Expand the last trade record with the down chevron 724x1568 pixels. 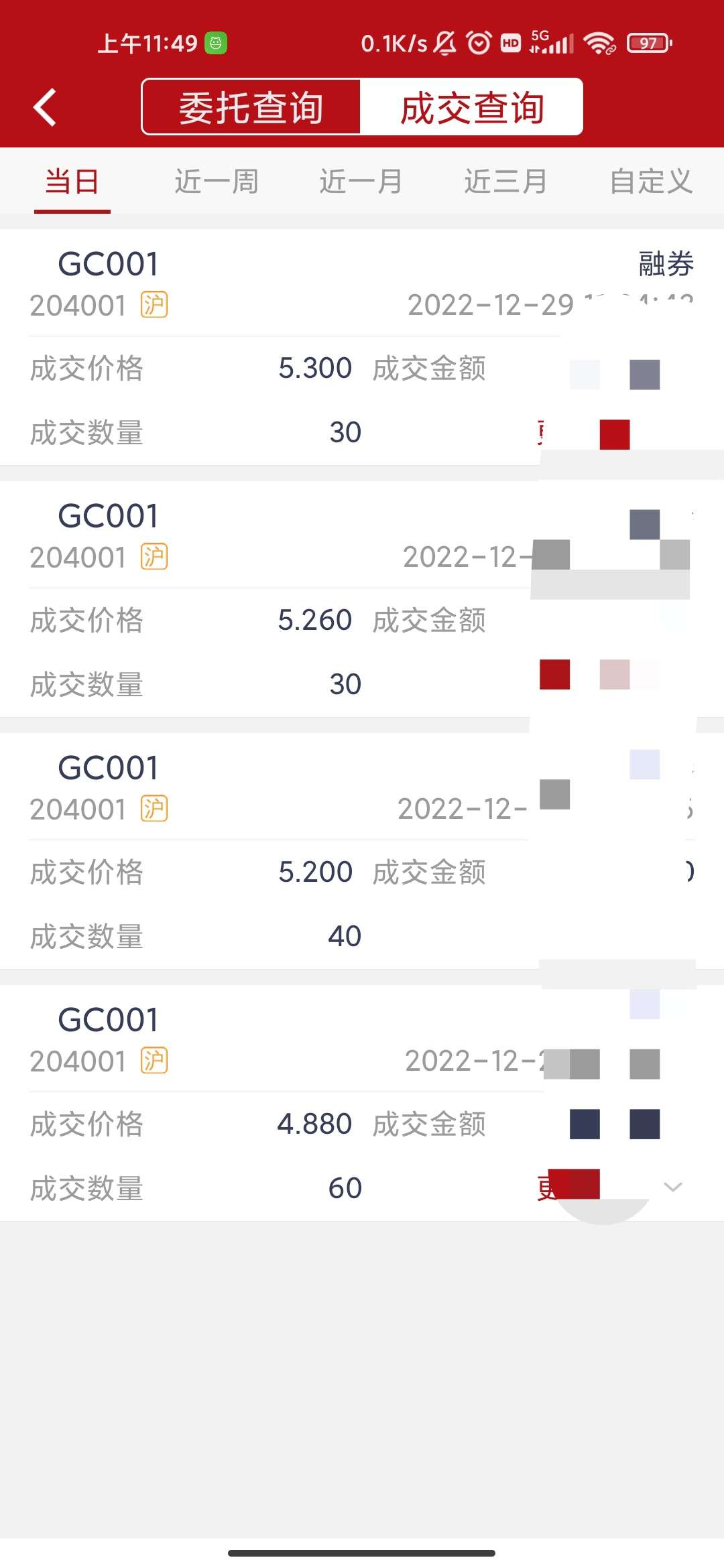click(672, 1186)
